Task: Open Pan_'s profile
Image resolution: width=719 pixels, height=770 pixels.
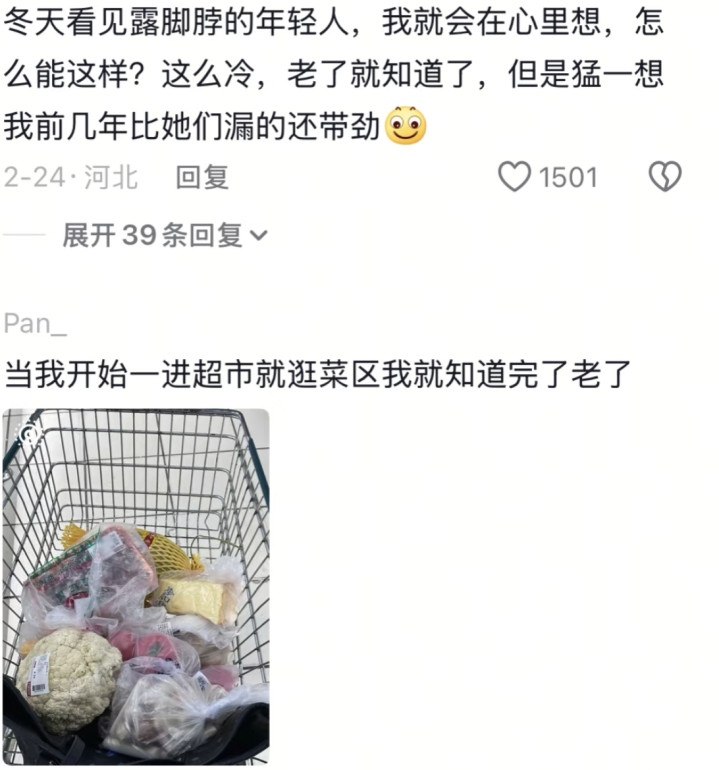Action: click(x=34, y=323)
